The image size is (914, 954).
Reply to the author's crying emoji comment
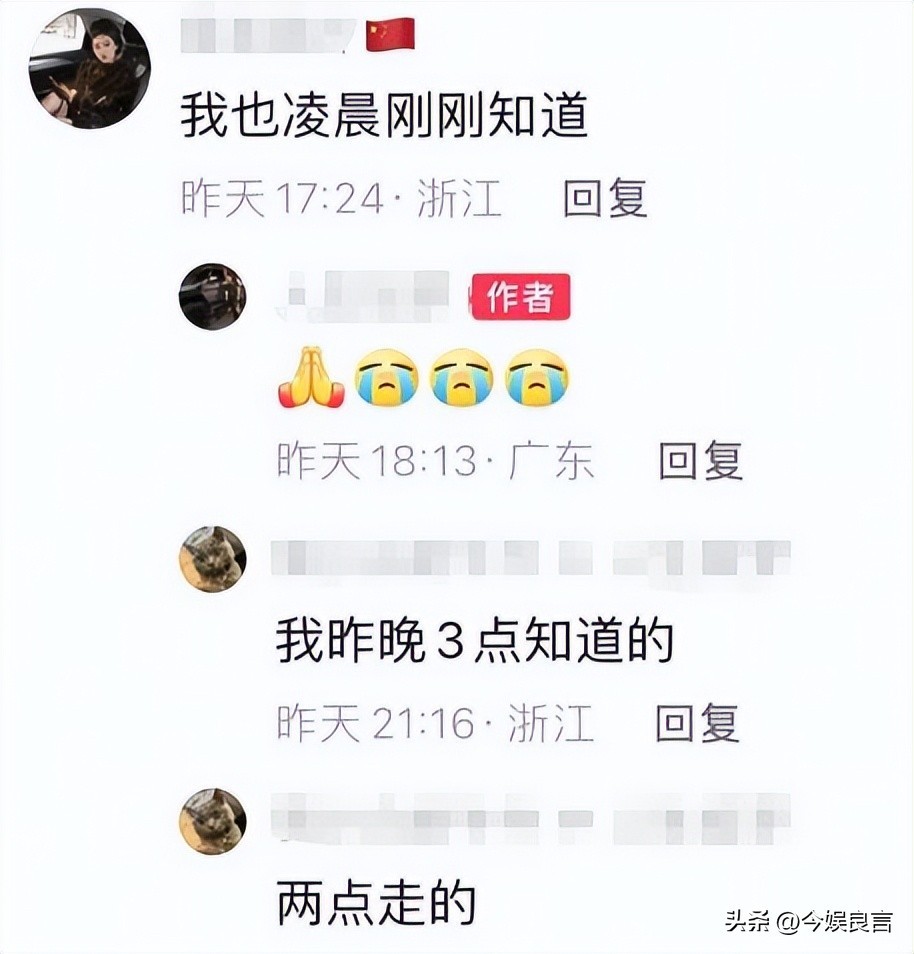point(700,460)
